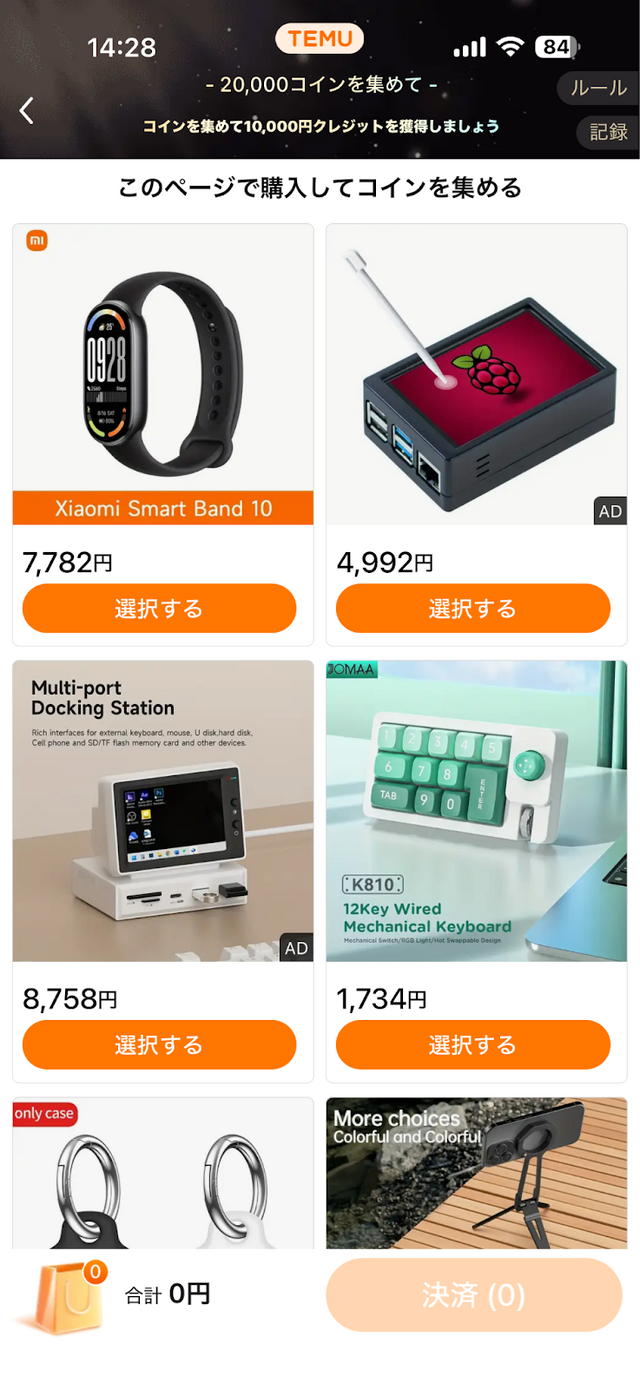Select the 4,992円 item

pyautogui.click(x=472, y=608)
